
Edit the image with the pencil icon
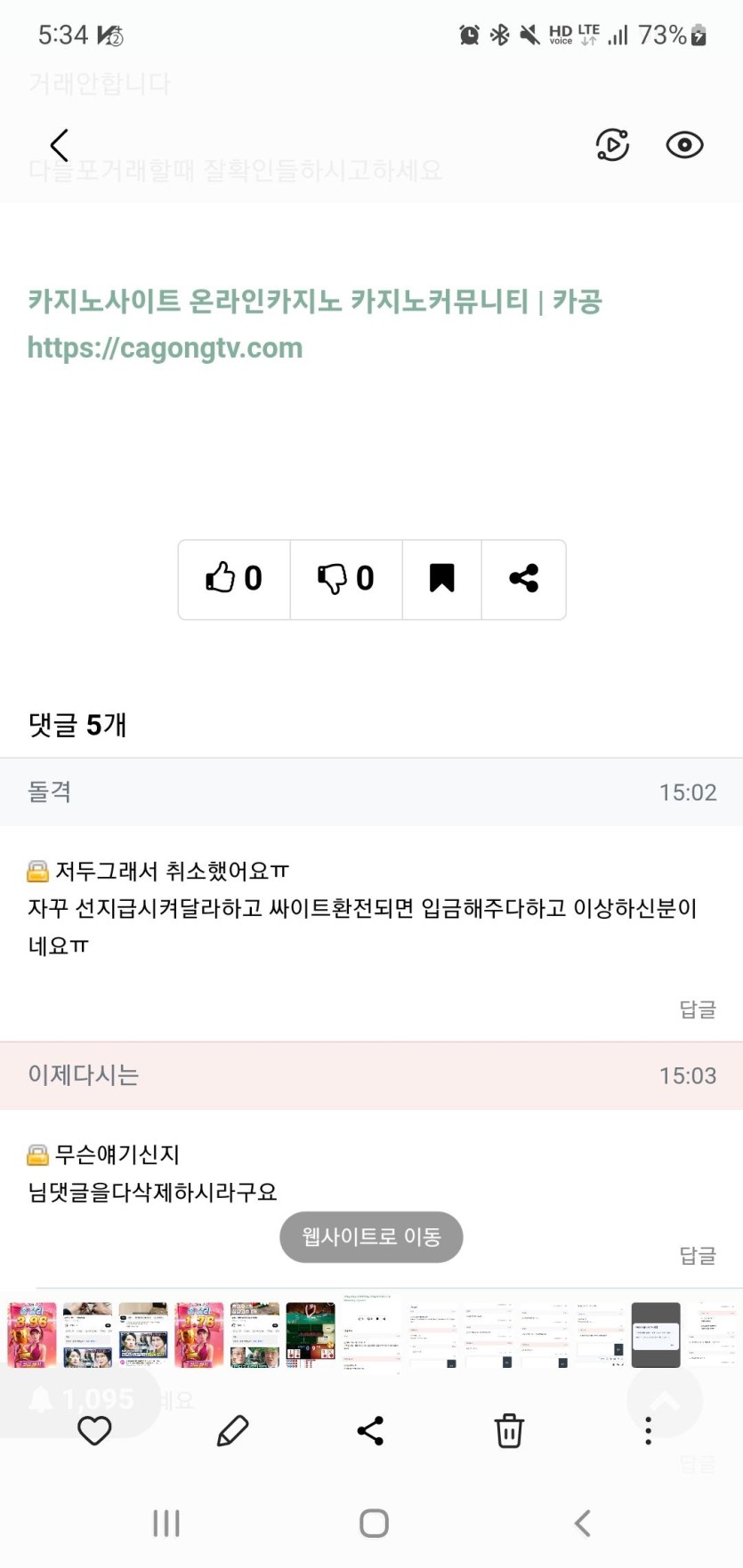(x=232, y=1431)
